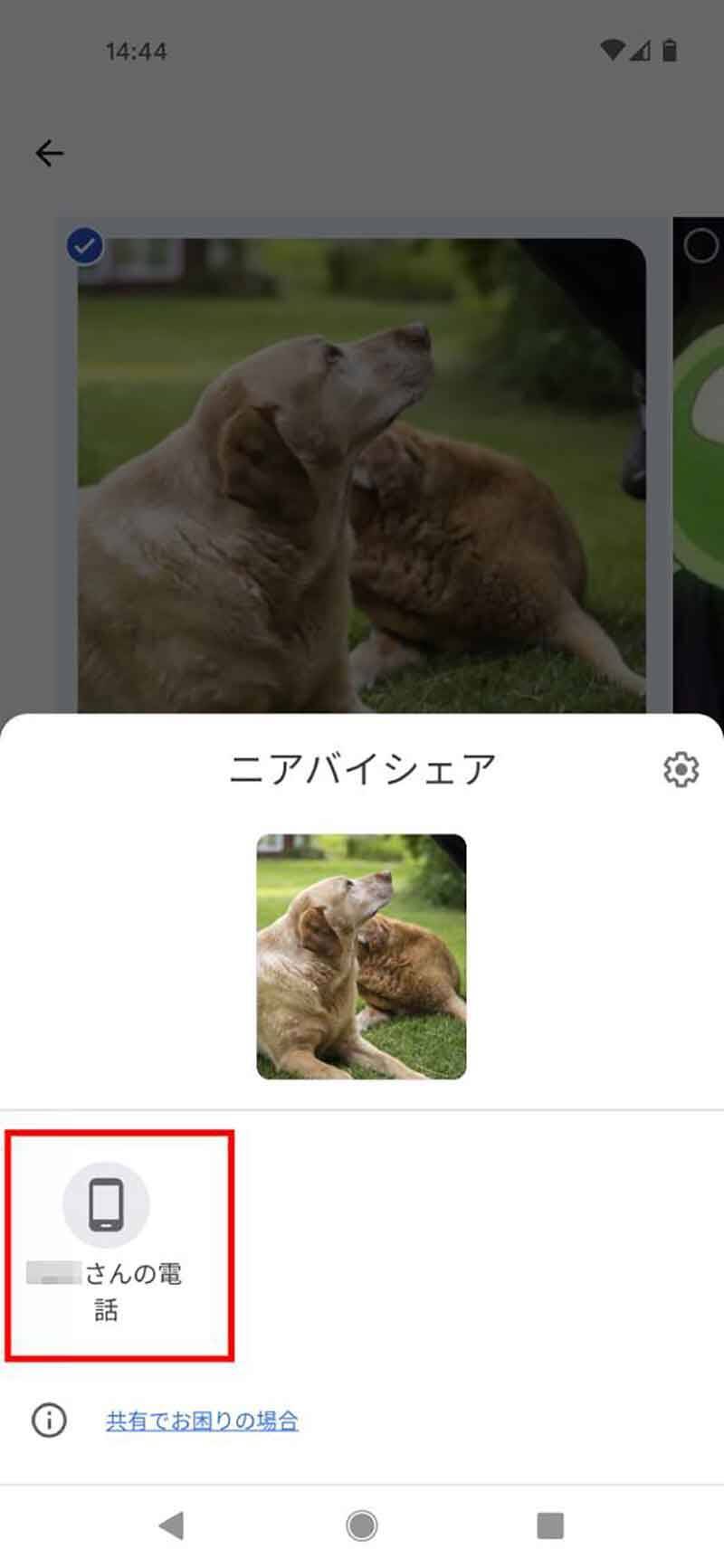Uncheck the selected dog photo
This screenshot has height=1568, width=724.
coord(86,246)
